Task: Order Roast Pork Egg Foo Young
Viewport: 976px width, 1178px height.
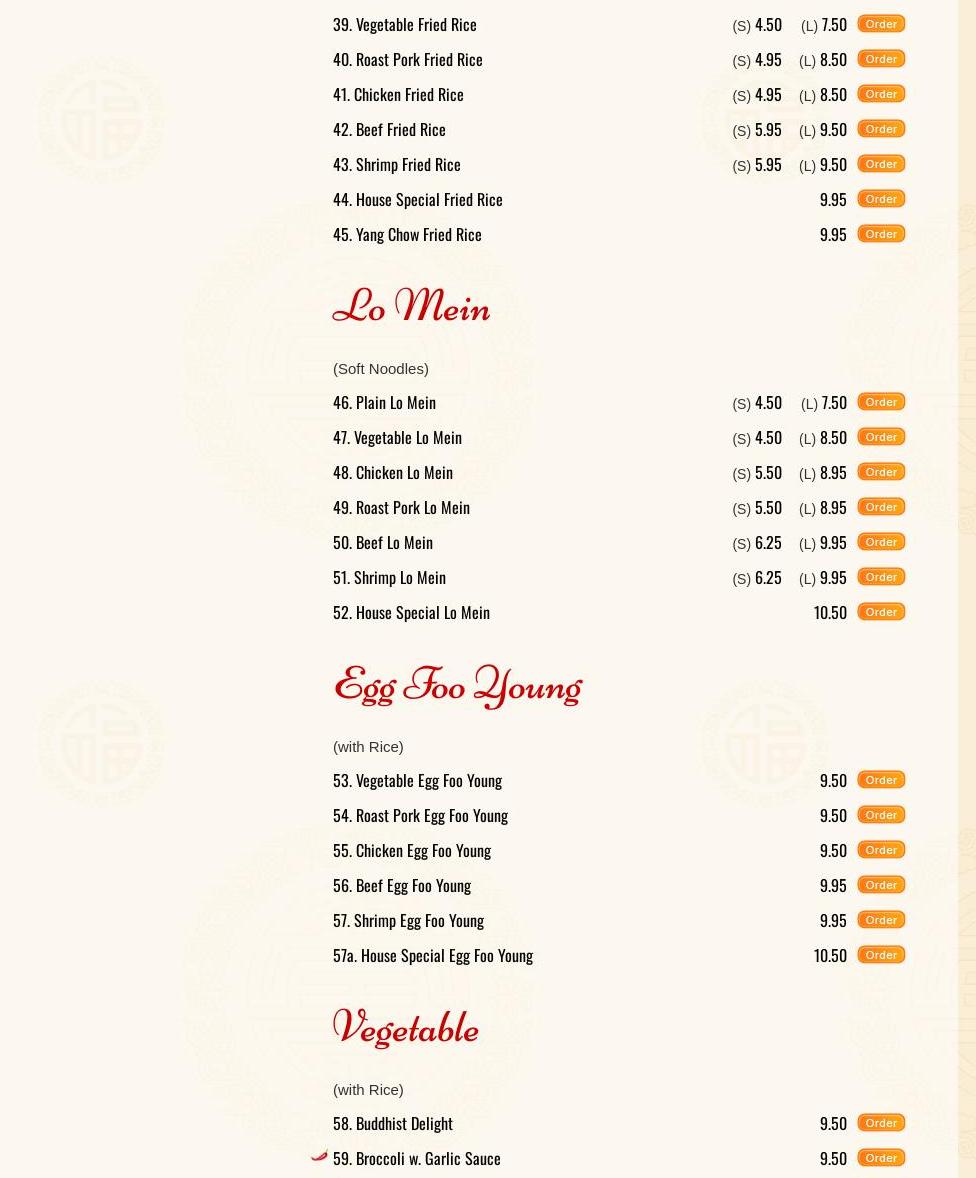Action: coord(880,815)
